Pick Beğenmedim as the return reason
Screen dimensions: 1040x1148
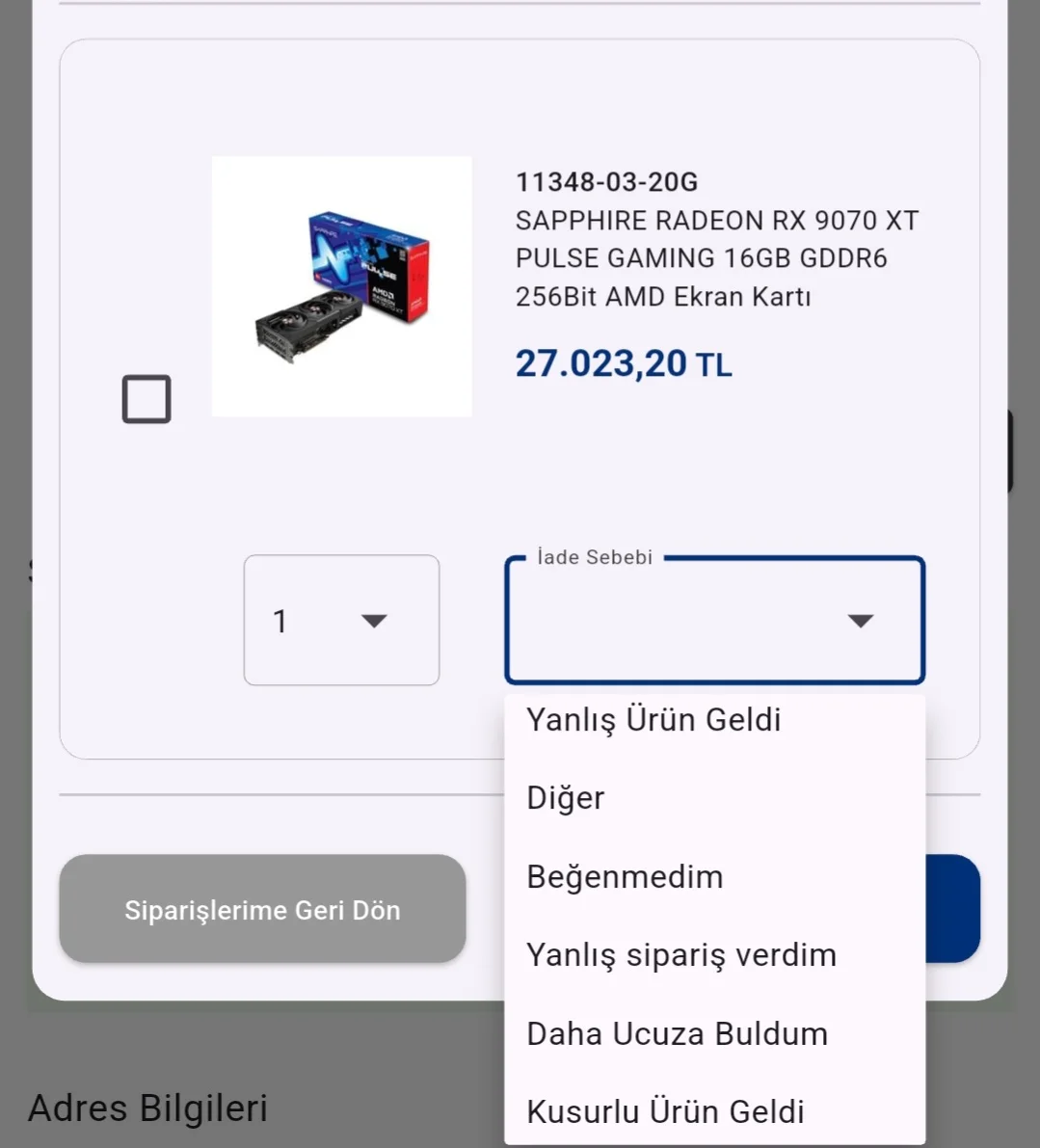click(625, 877)
